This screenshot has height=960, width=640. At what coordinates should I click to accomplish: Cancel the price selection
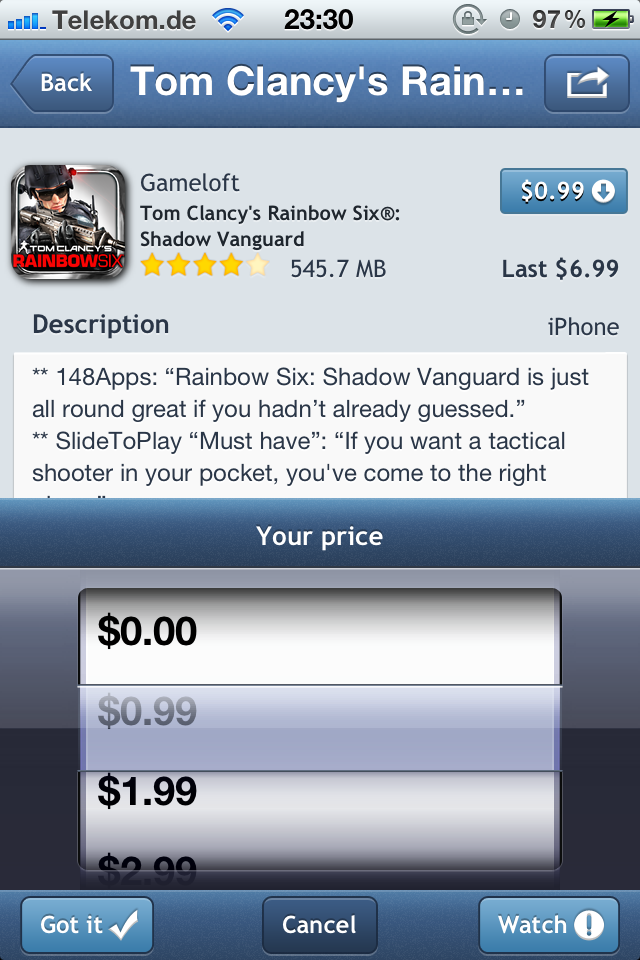click(x=319, y=925)
